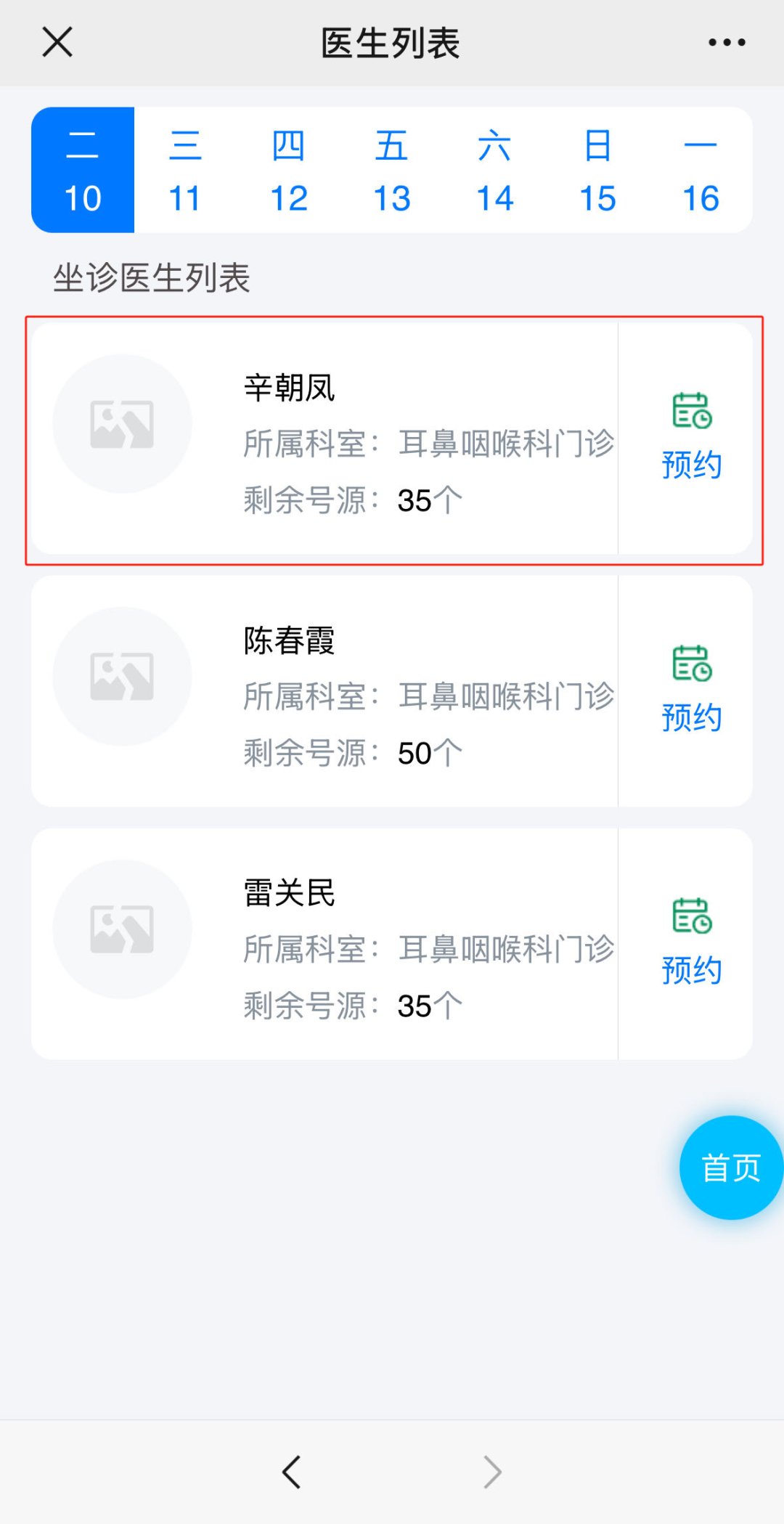Click 雷关民's avatar placeholder image
This screenshot has height=1524, width=784.
point(122,928)
